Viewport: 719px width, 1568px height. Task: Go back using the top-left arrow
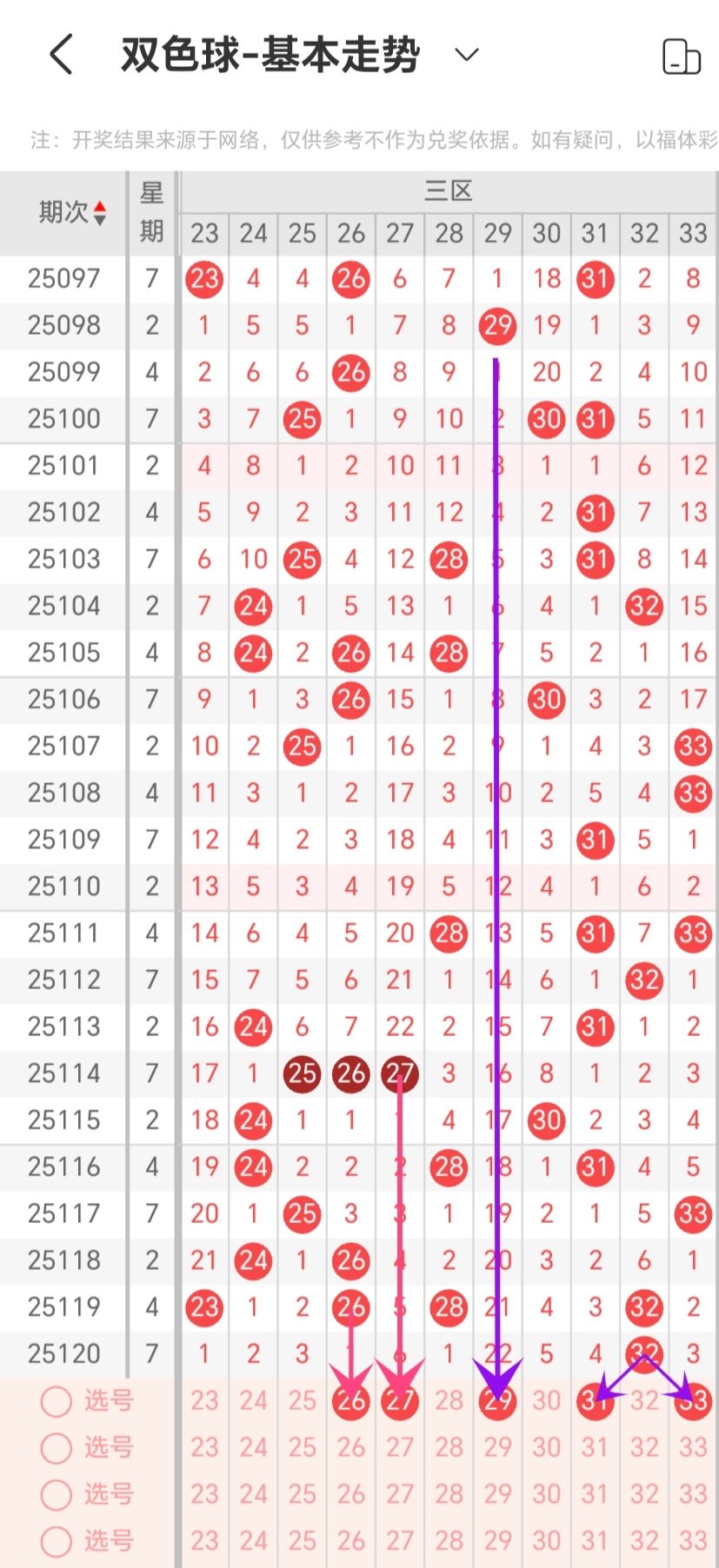[61, 55]
